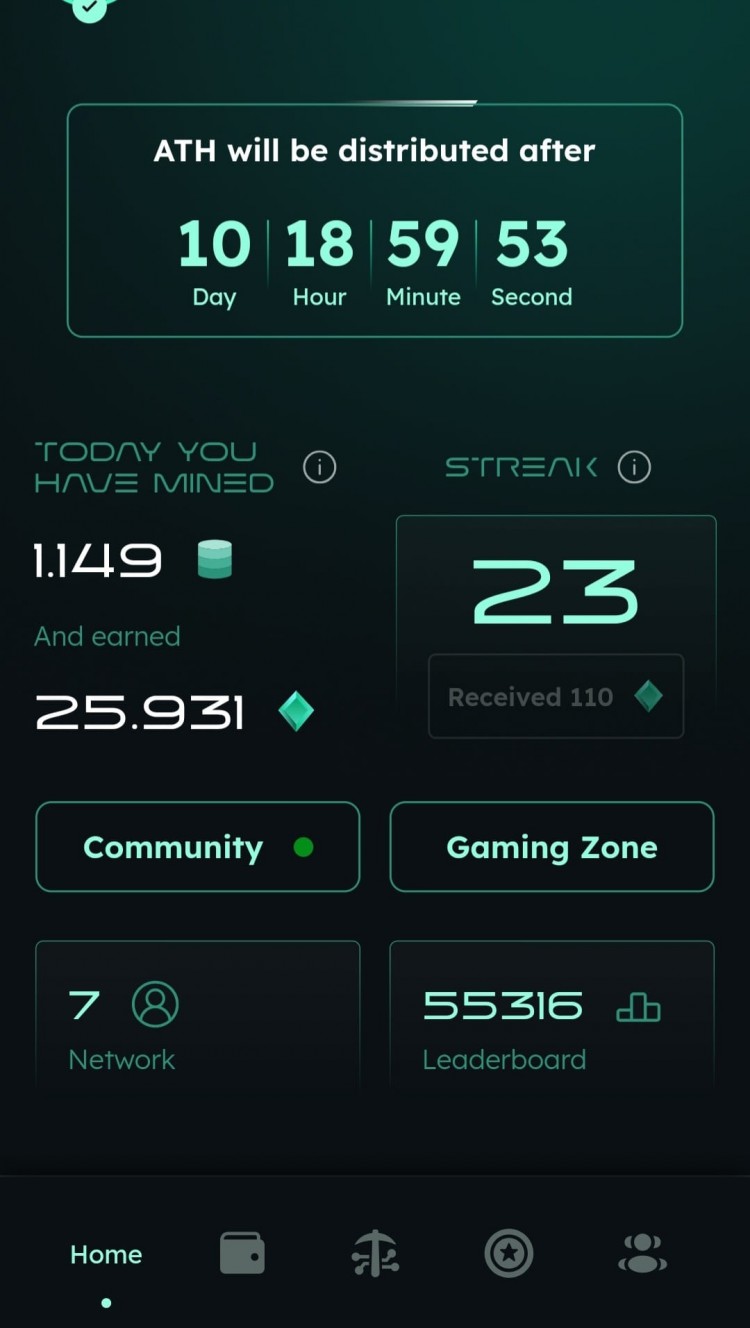
Task: Open the Streak info icon
Action: [634, 467]
